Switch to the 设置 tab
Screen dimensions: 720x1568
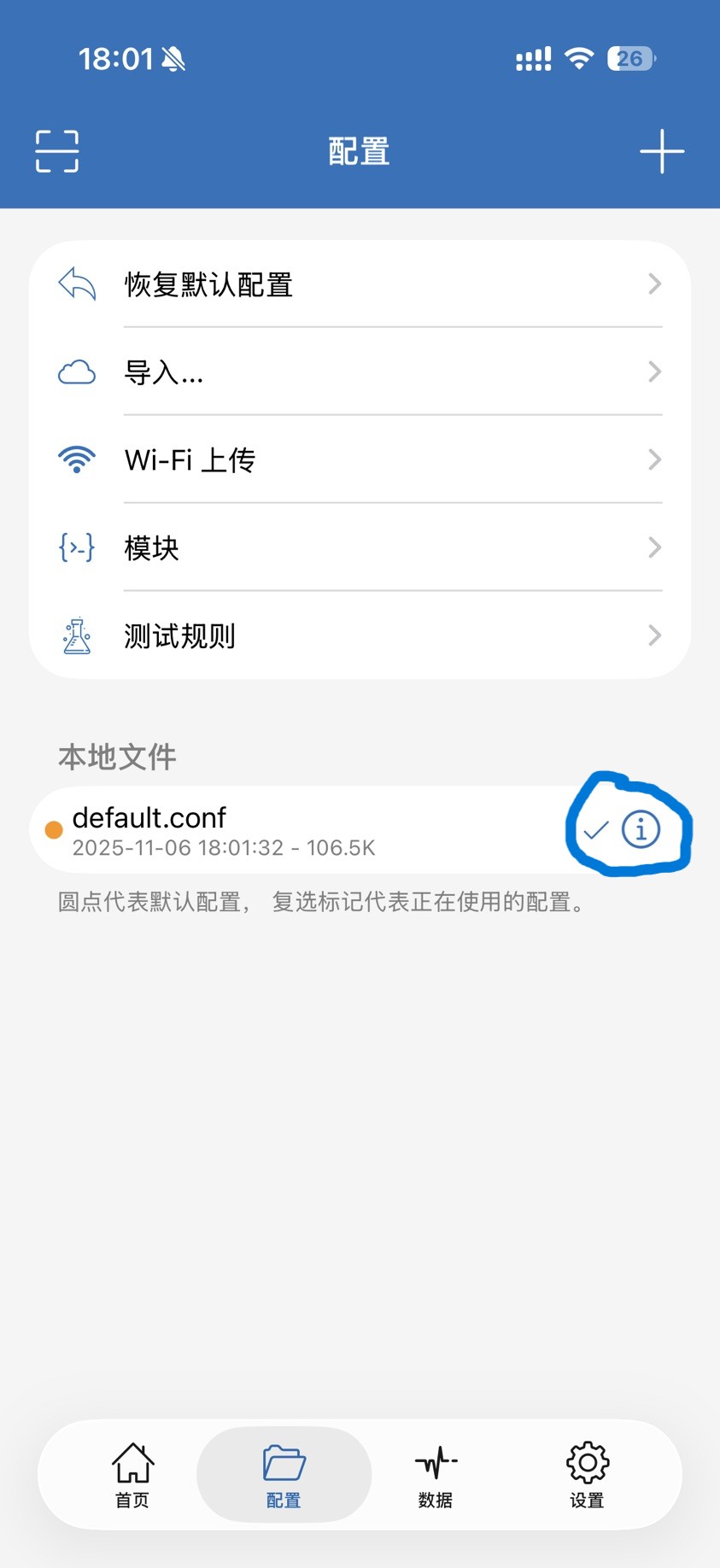coord(587,1475)
